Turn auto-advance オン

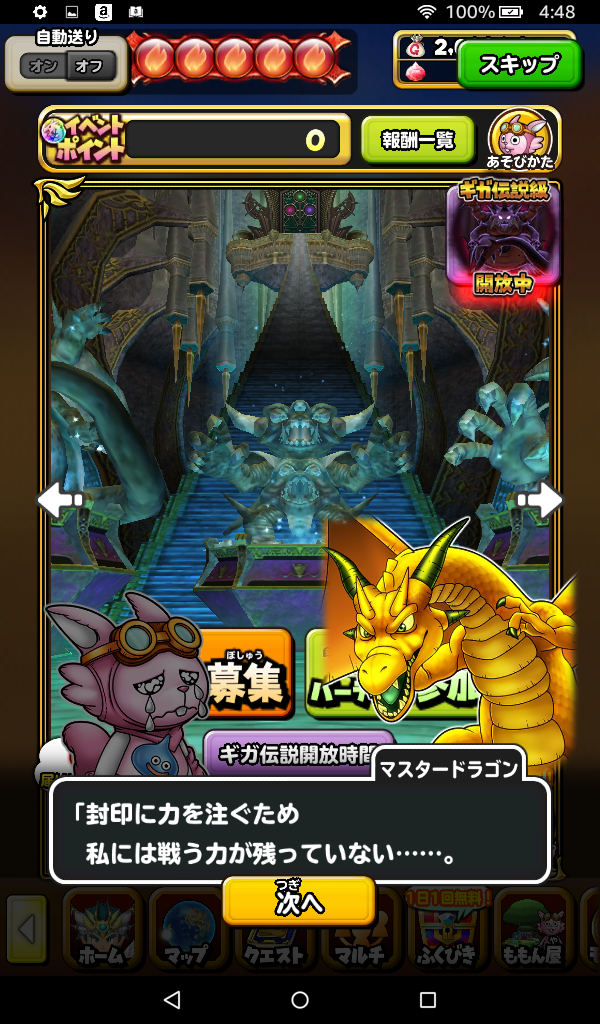pos(43,67)
